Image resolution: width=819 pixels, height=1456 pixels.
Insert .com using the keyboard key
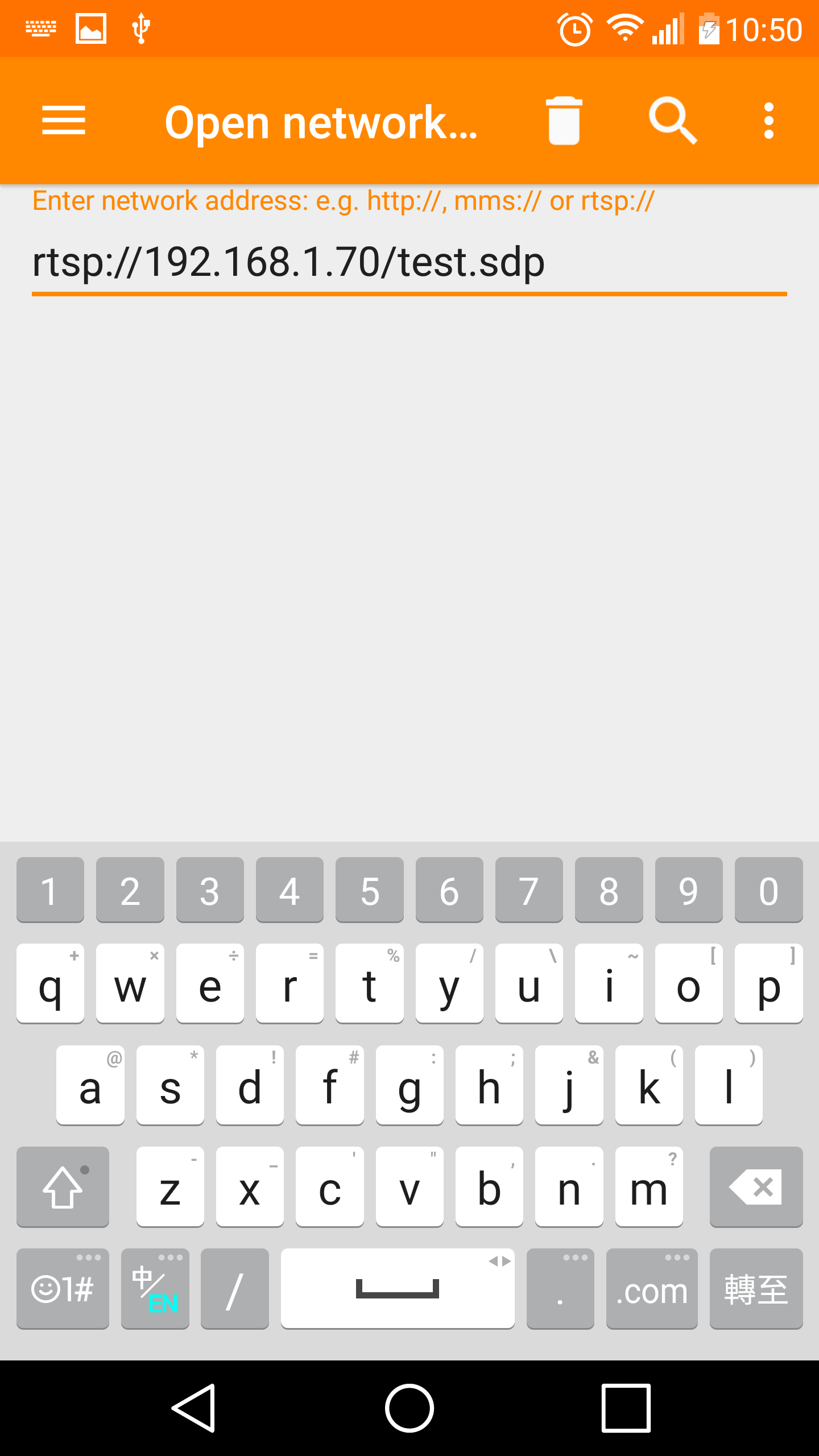652,1289
